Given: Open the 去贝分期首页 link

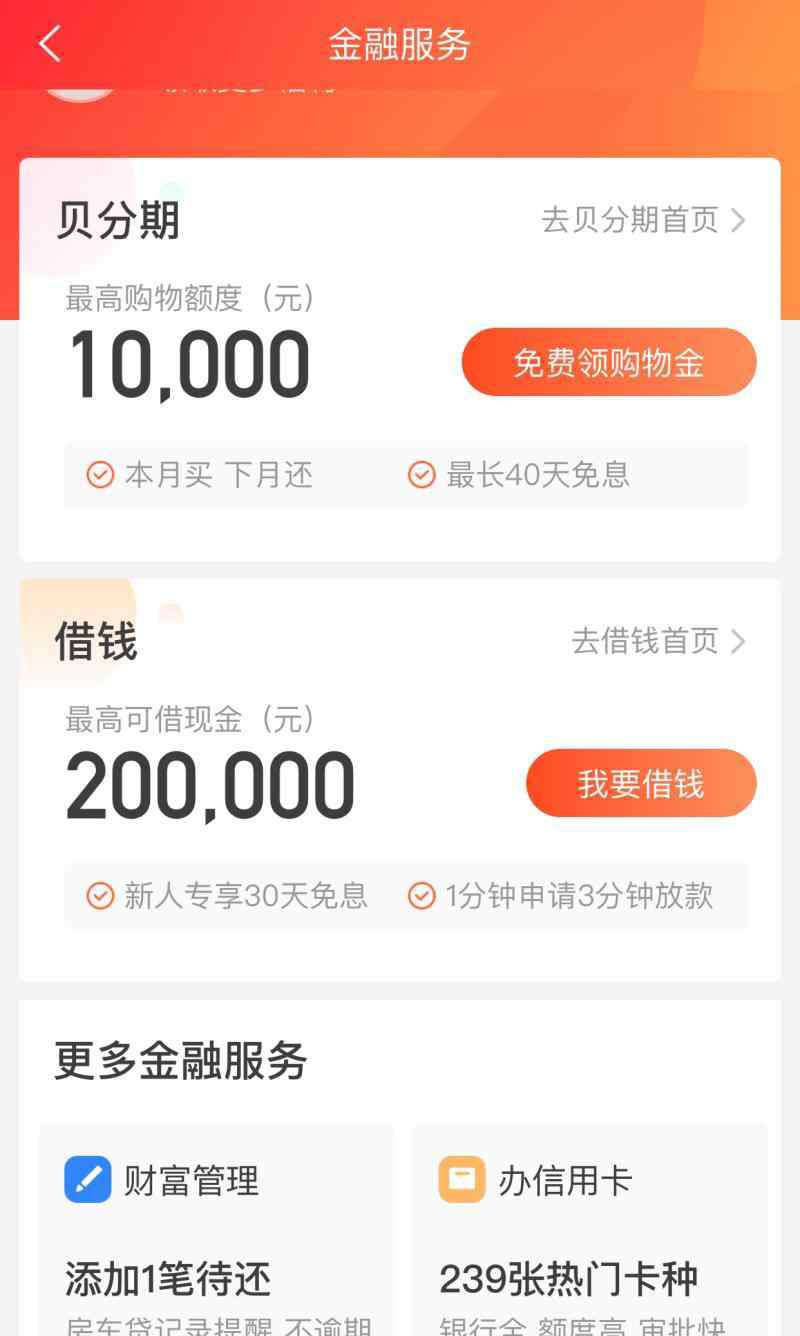Looking at the screenshot, I should click(644, 220).
